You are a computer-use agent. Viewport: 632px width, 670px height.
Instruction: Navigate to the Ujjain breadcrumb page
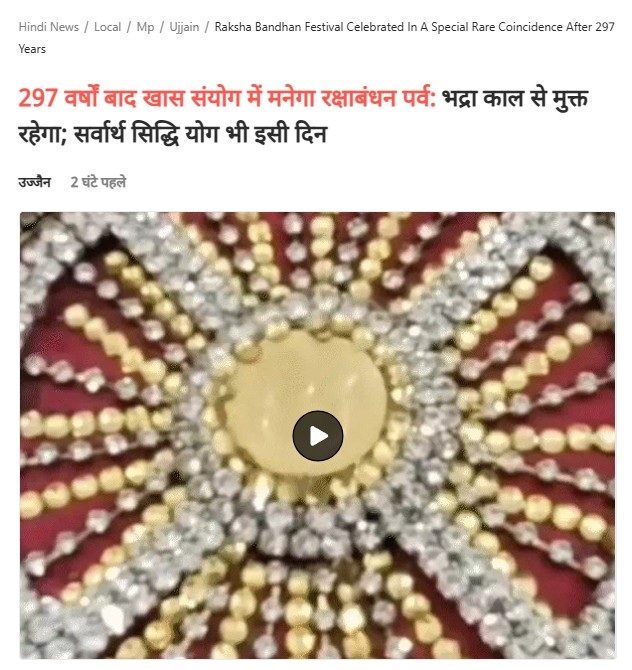[184, 27]
